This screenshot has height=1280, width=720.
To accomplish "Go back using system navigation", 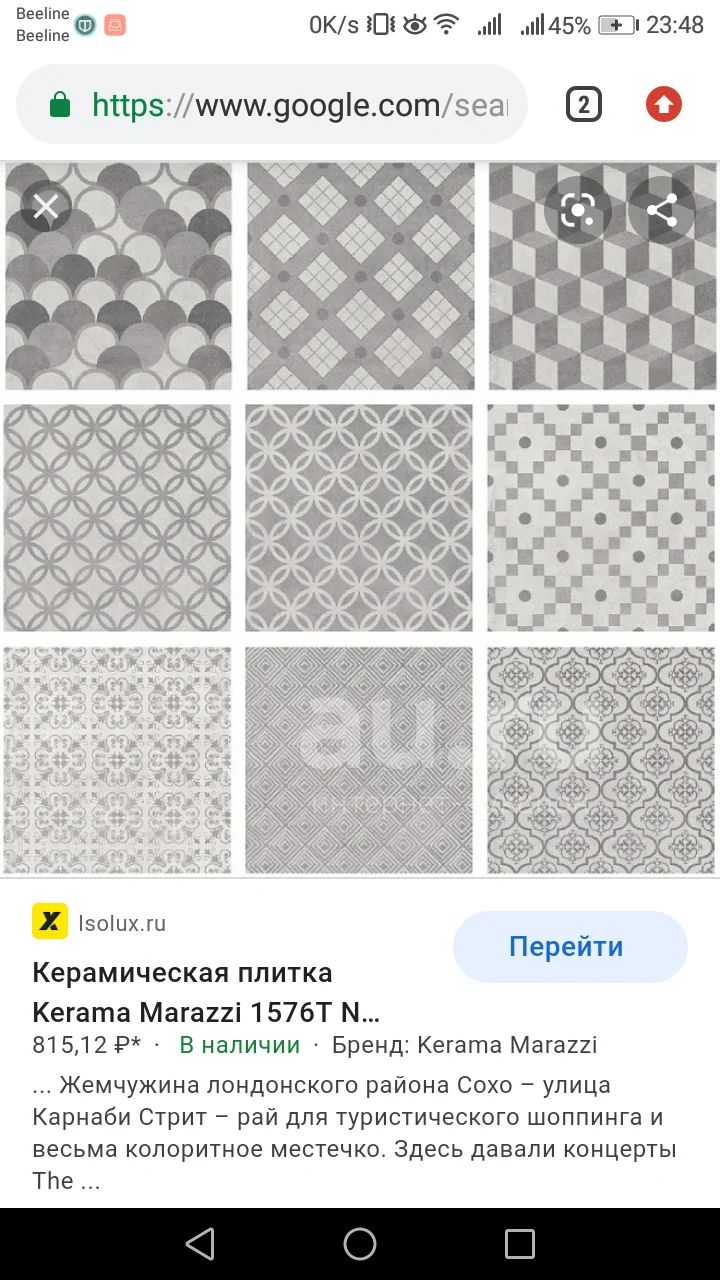I will (200, 1244).
